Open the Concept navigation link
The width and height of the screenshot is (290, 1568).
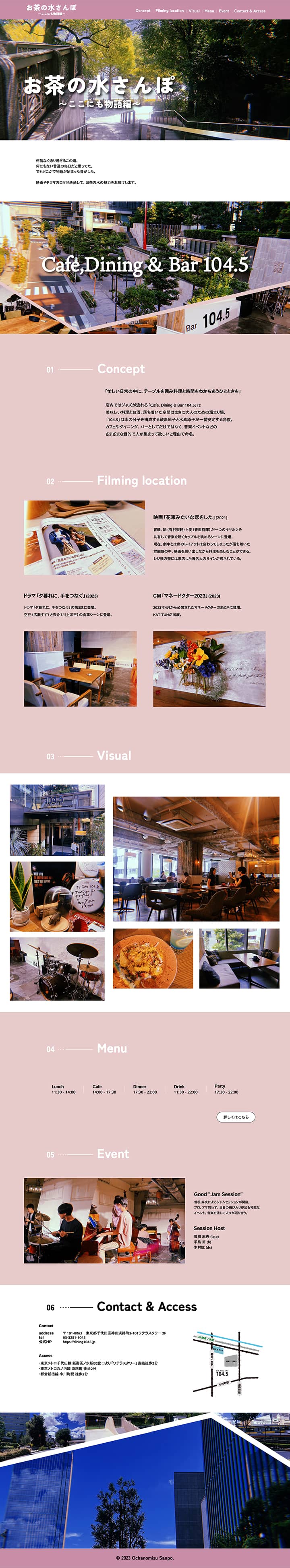(143, 10)
